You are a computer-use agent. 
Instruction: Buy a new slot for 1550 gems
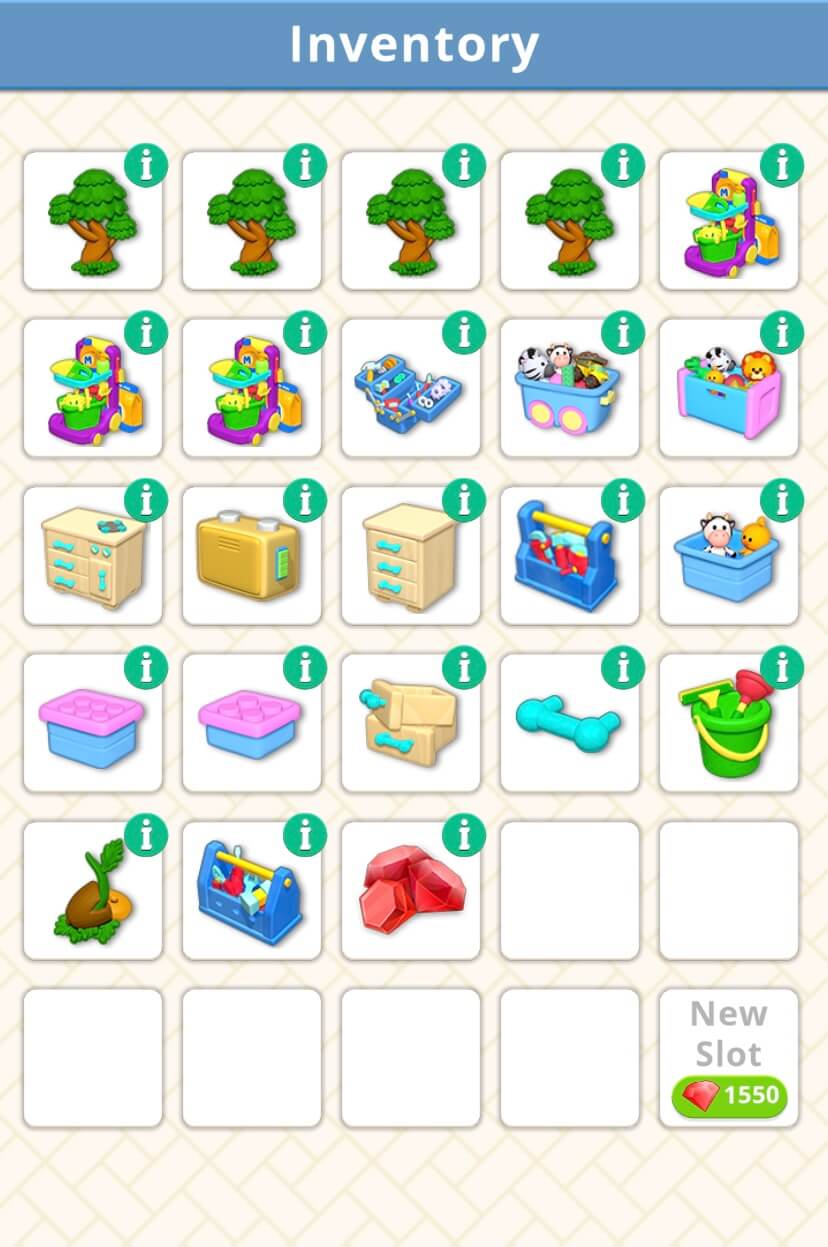pos(729,1096)
